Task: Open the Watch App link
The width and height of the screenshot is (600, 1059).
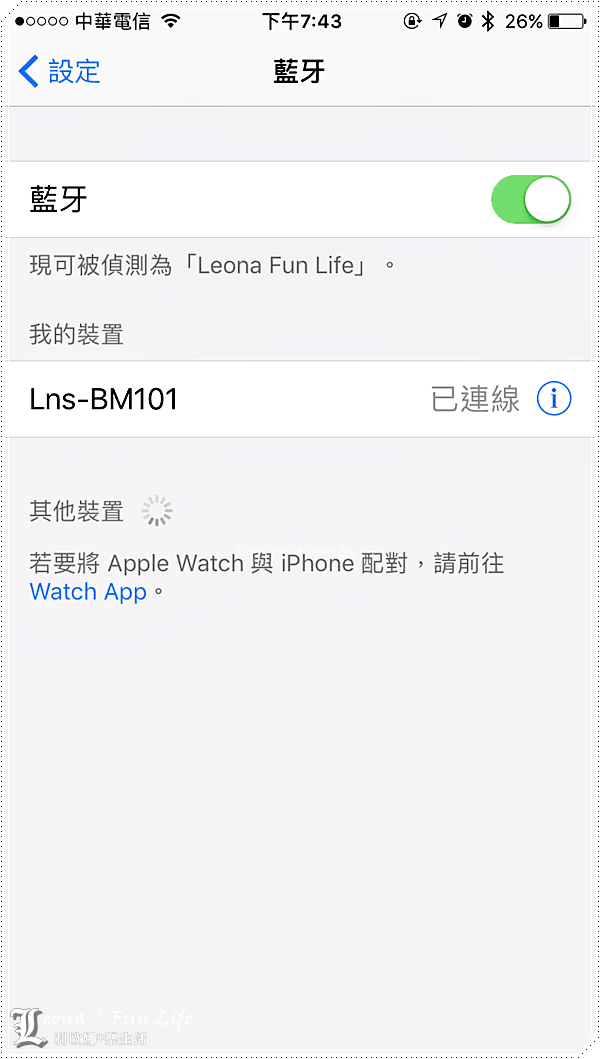Action: [88, 591]
